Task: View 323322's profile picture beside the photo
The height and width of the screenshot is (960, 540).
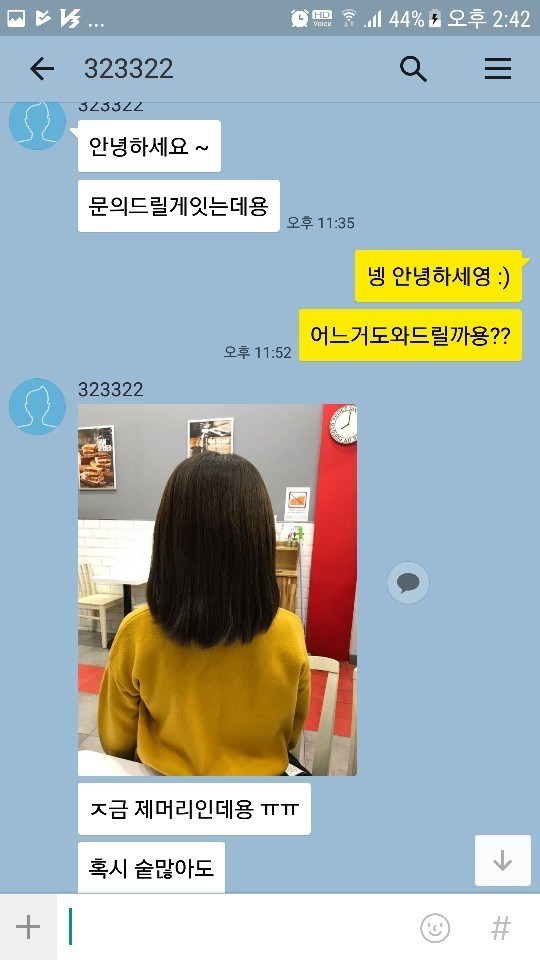Action: 37,407
